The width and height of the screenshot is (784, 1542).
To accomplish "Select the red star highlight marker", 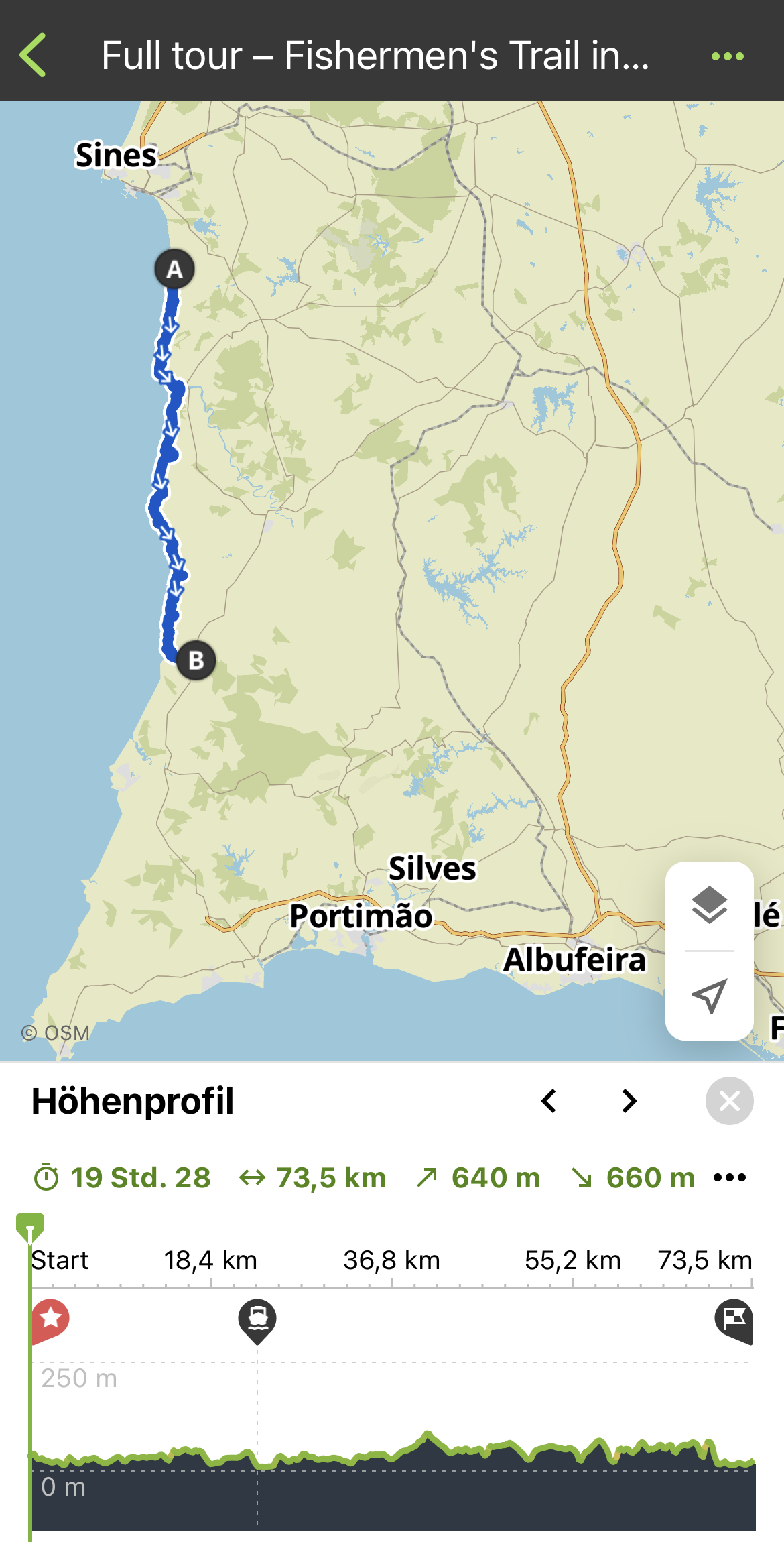I will click(x=51, y=1319).
